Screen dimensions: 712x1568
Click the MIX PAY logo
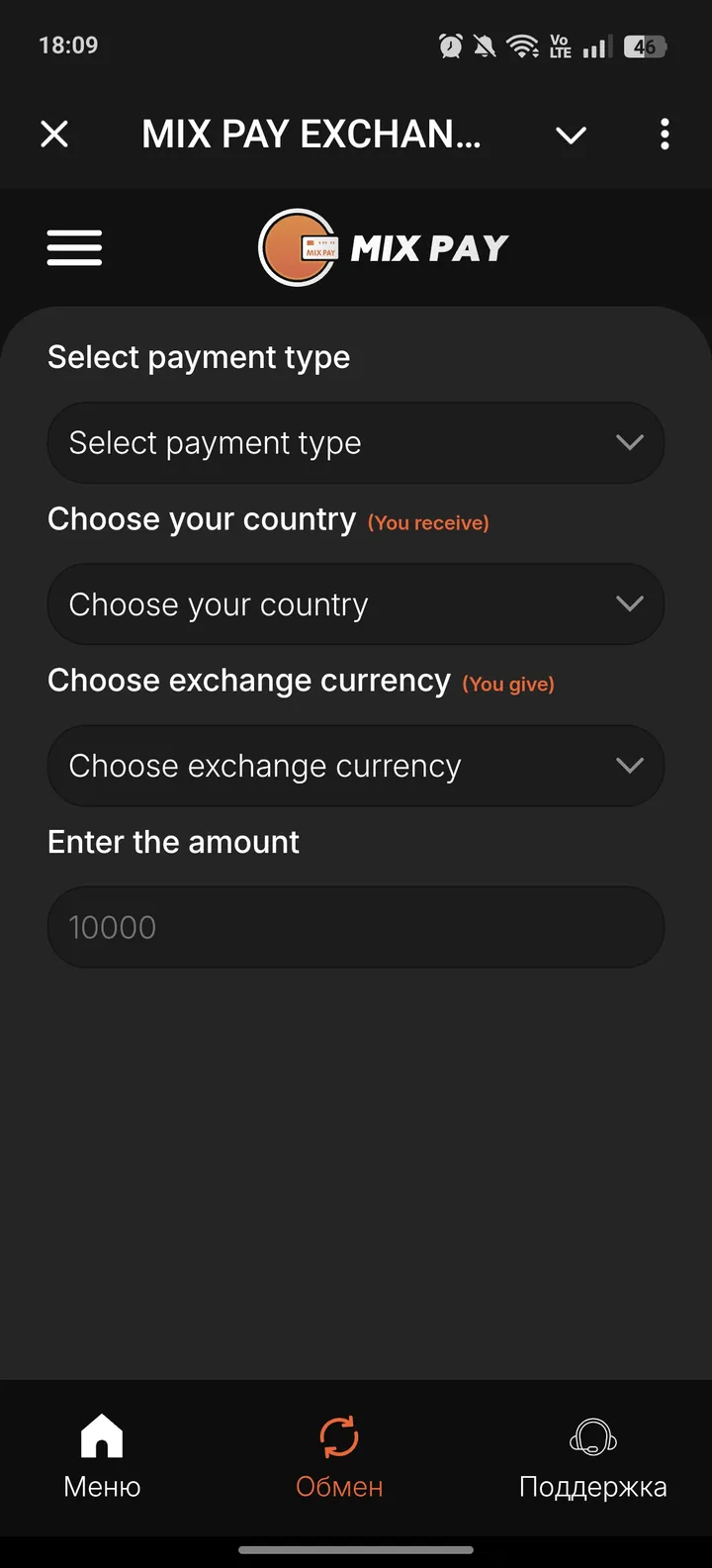(384, 247)
